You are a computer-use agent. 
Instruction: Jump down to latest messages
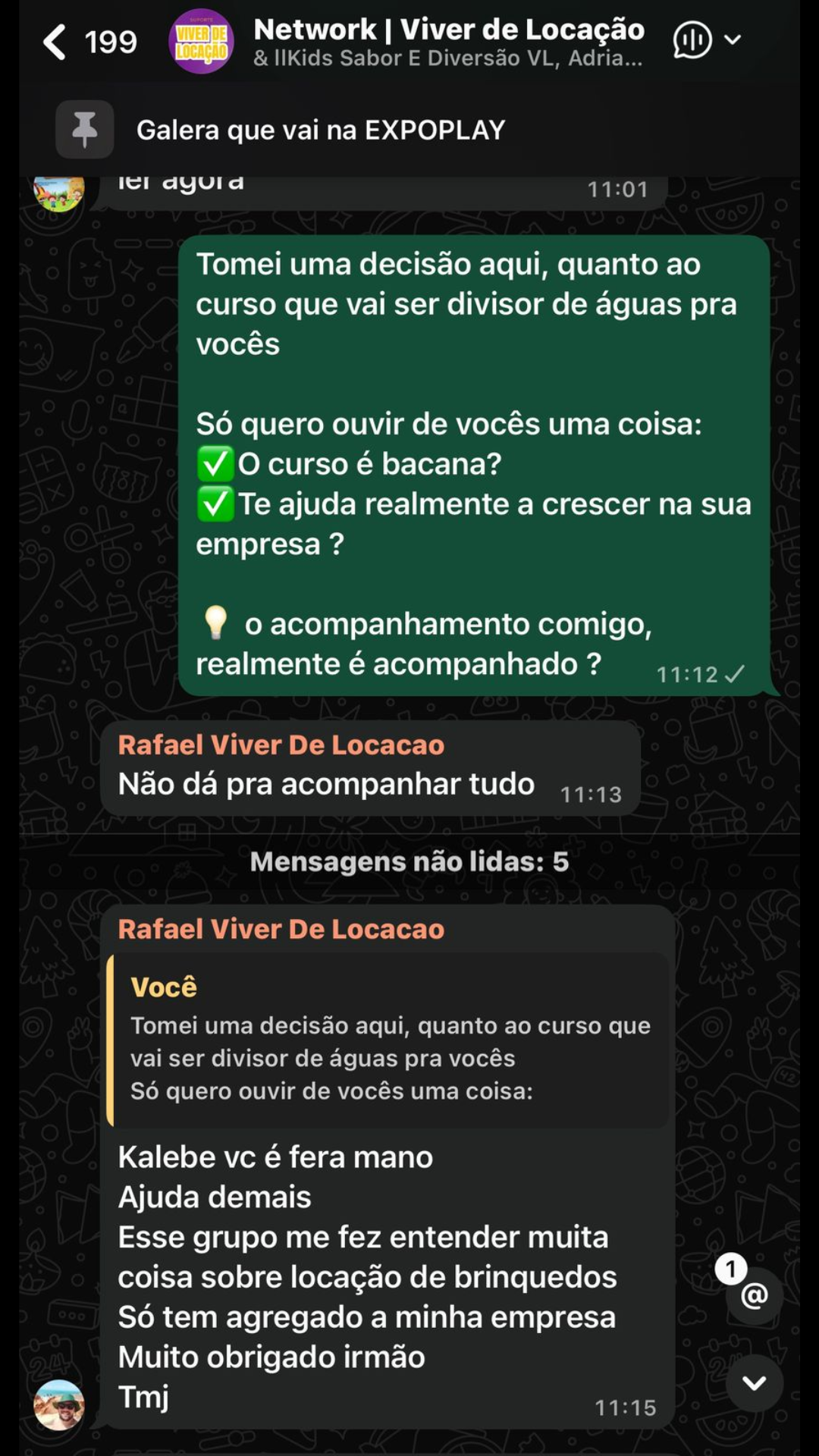753,1382
